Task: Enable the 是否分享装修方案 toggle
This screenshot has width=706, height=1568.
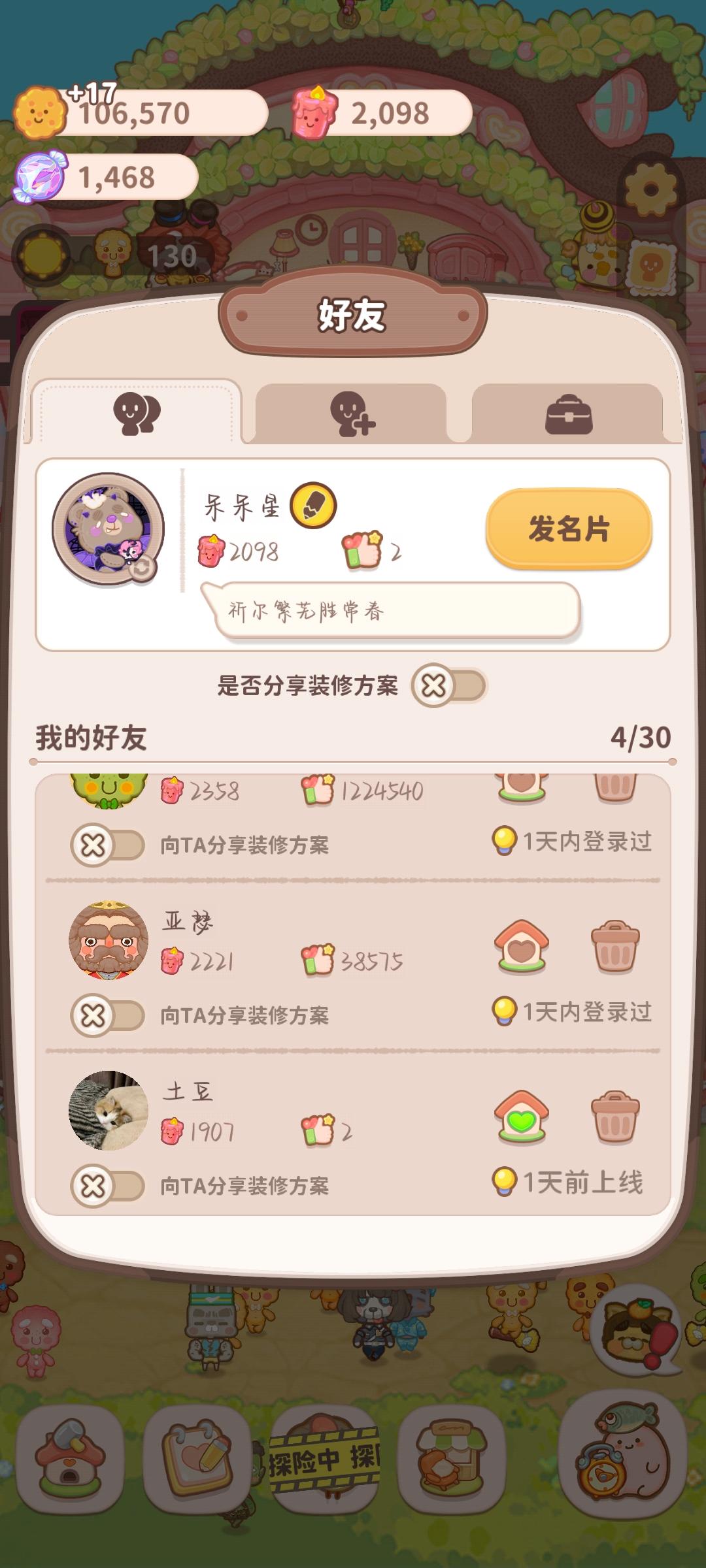Action: point(450,683)
